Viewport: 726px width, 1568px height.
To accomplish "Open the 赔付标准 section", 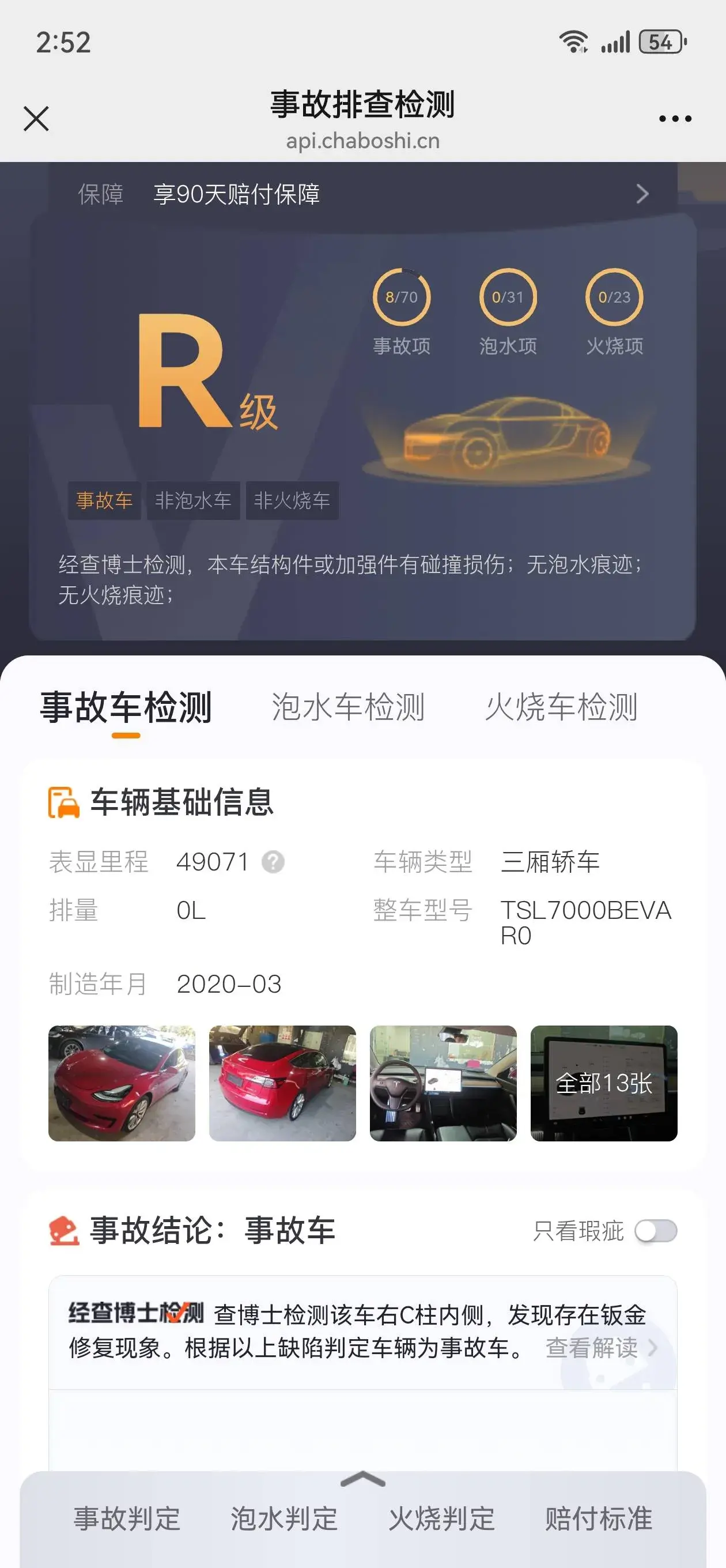I will (x=598, y=1518).
